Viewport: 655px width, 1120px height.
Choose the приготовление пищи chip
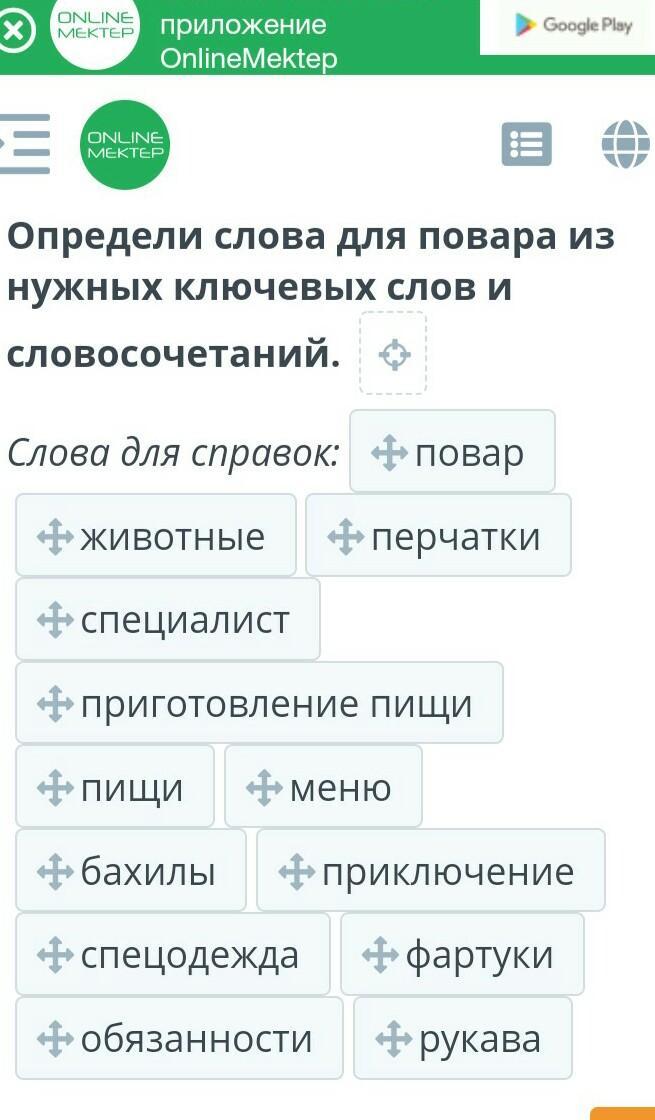click(259, 704)
